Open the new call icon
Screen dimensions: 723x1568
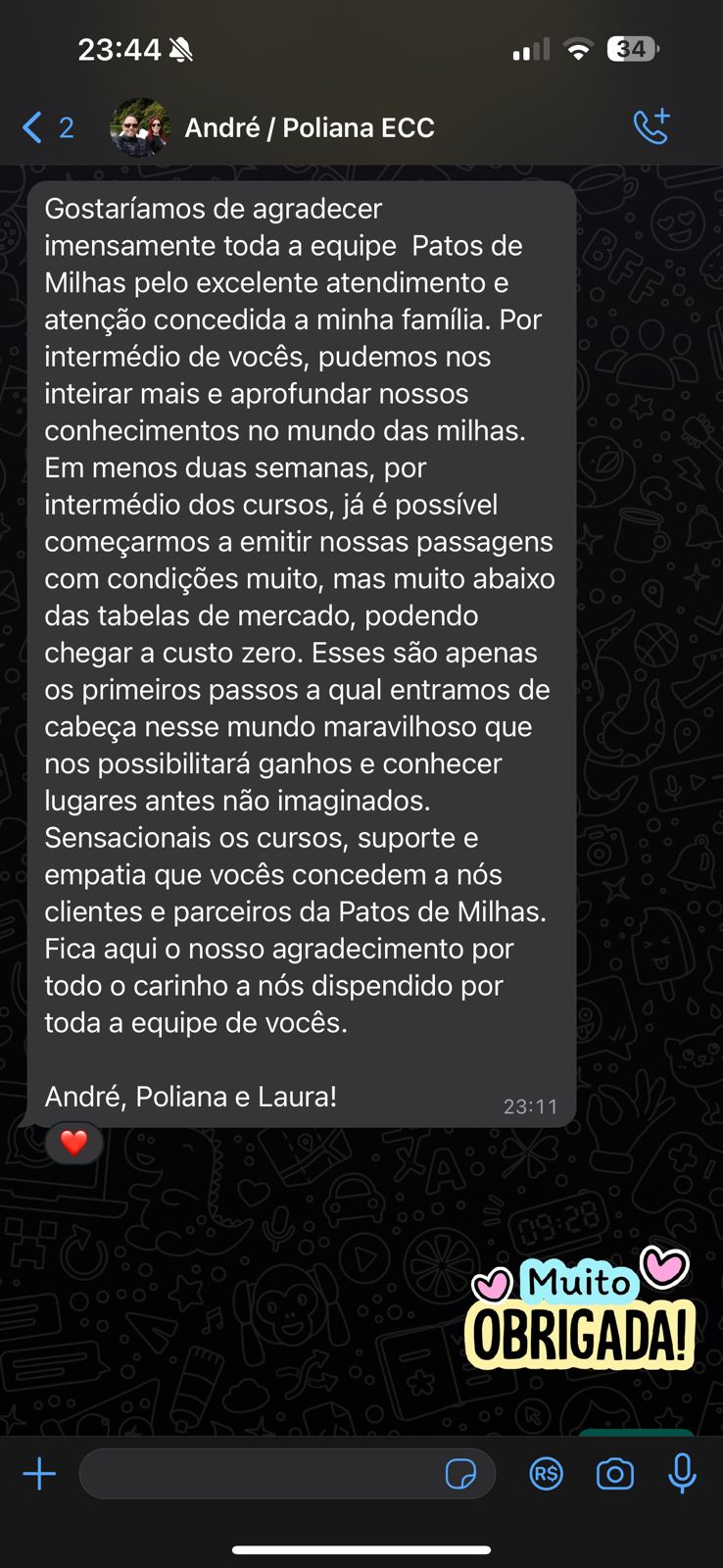(650, 126)
